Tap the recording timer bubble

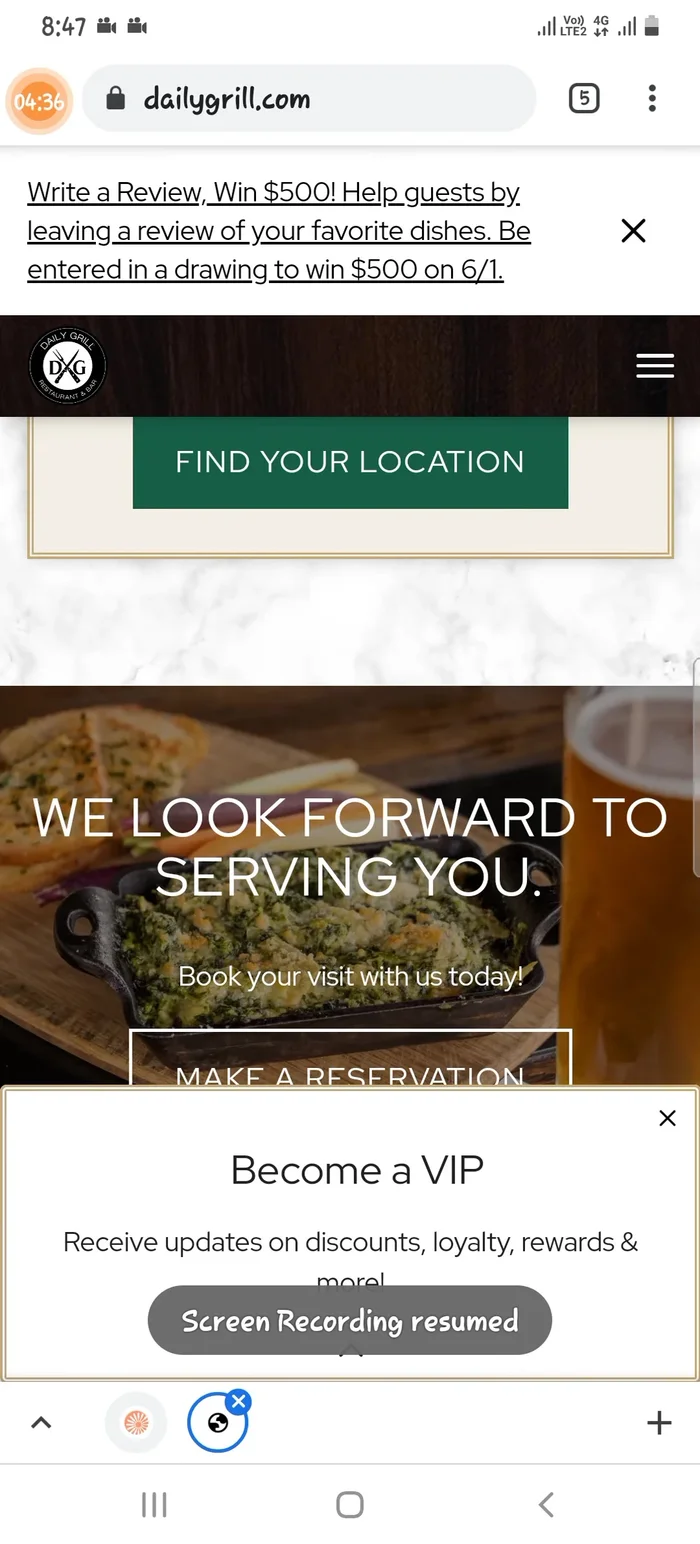39,100
